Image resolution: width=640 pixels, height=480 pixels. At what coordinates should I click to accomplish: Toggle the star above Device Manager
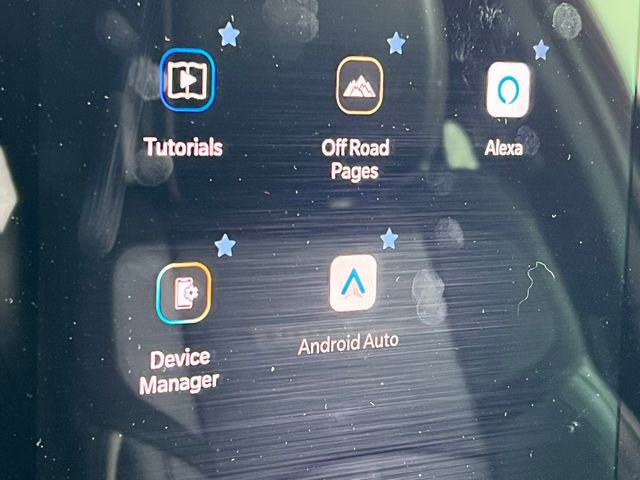(x=225, y=245)
